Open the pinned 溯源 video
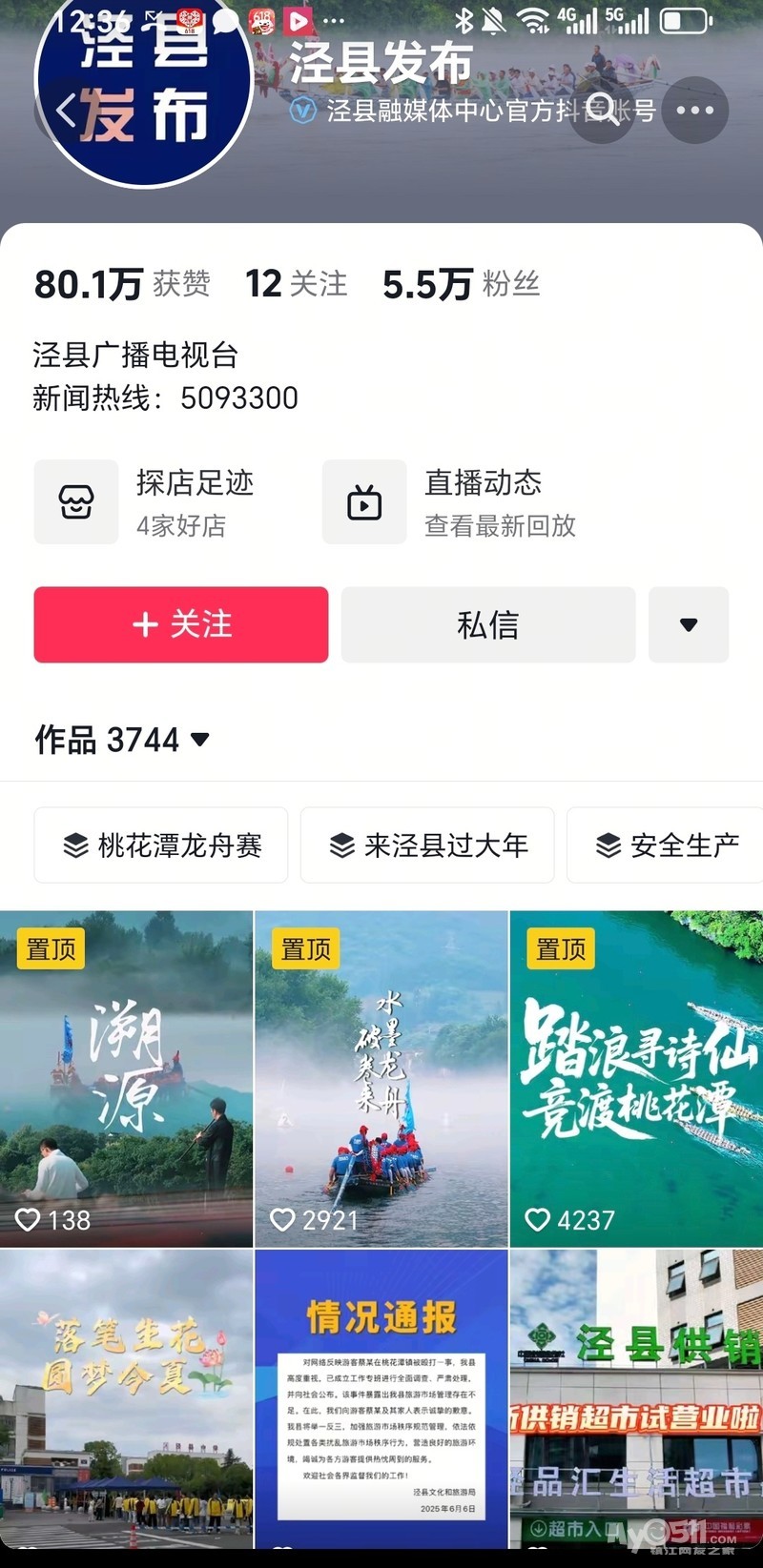Image resolution: width=763 pixels, height=1568 pixels. (126, 1078)
